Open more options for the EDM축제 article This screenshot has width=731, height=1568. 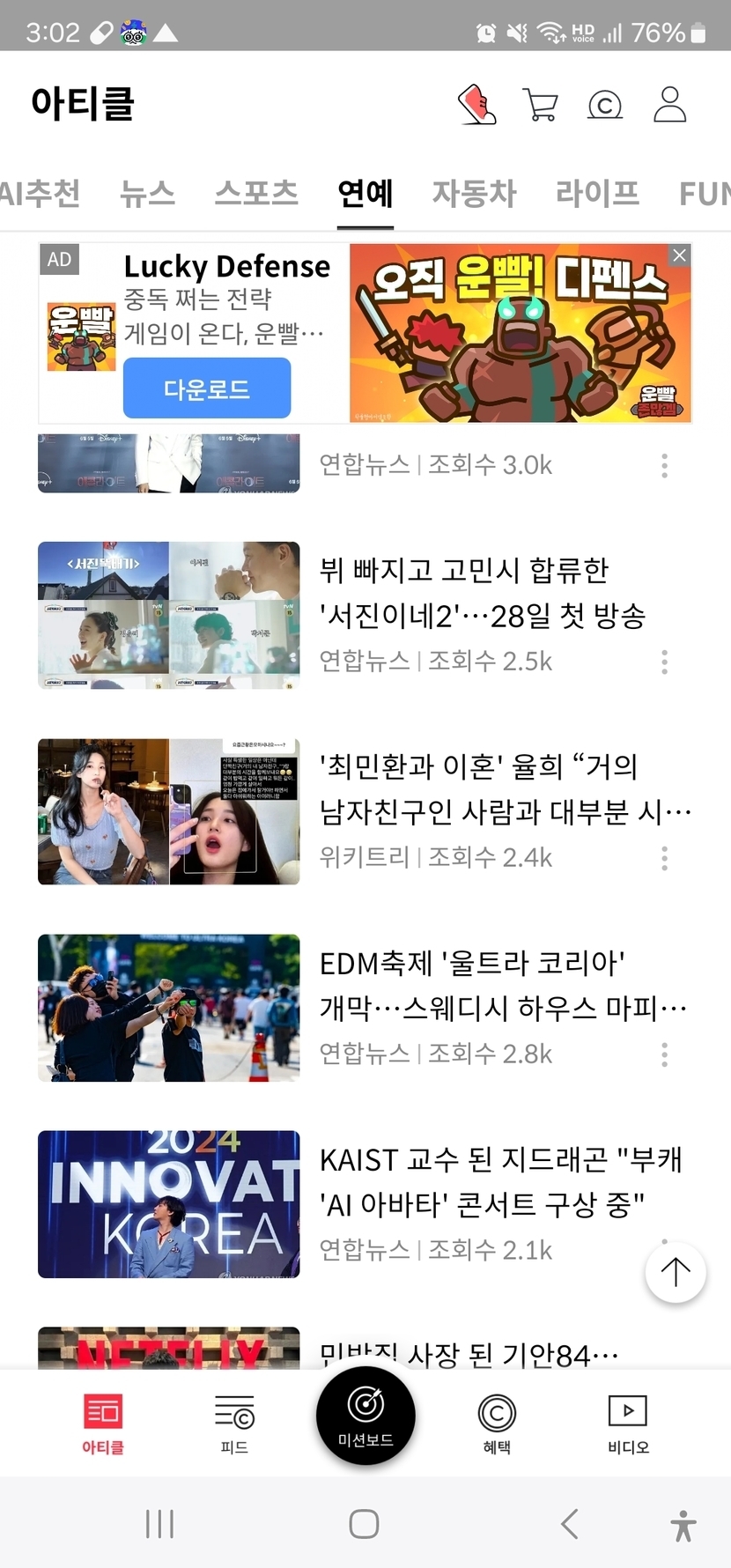click(664, 1054)
